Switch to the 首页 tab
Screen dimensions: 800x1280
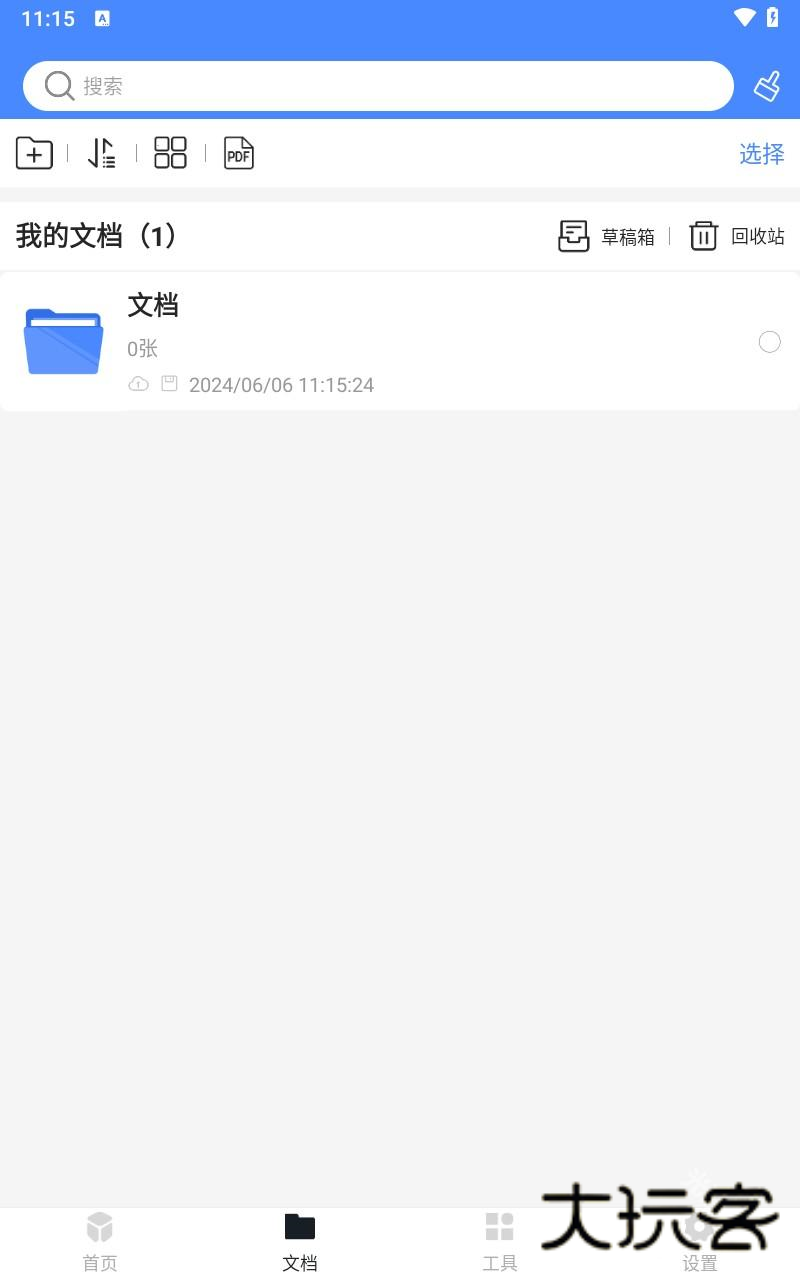100,1240
